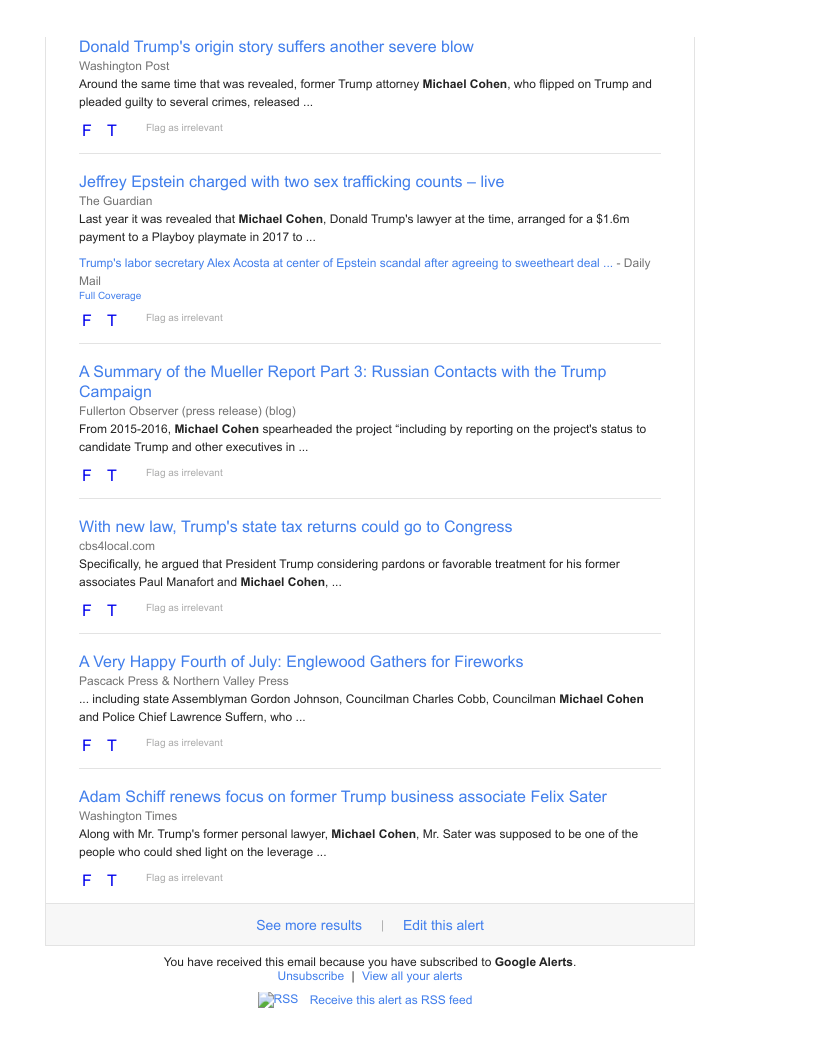See more results for this alert
This screenshot has height=1056, width=816.
[x=309, y=925]
